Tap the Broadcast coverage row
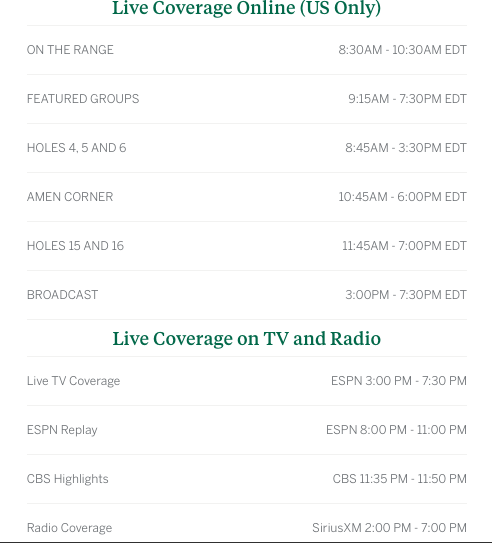This screenshot has width=492, height=543. [x=247, y=295]
